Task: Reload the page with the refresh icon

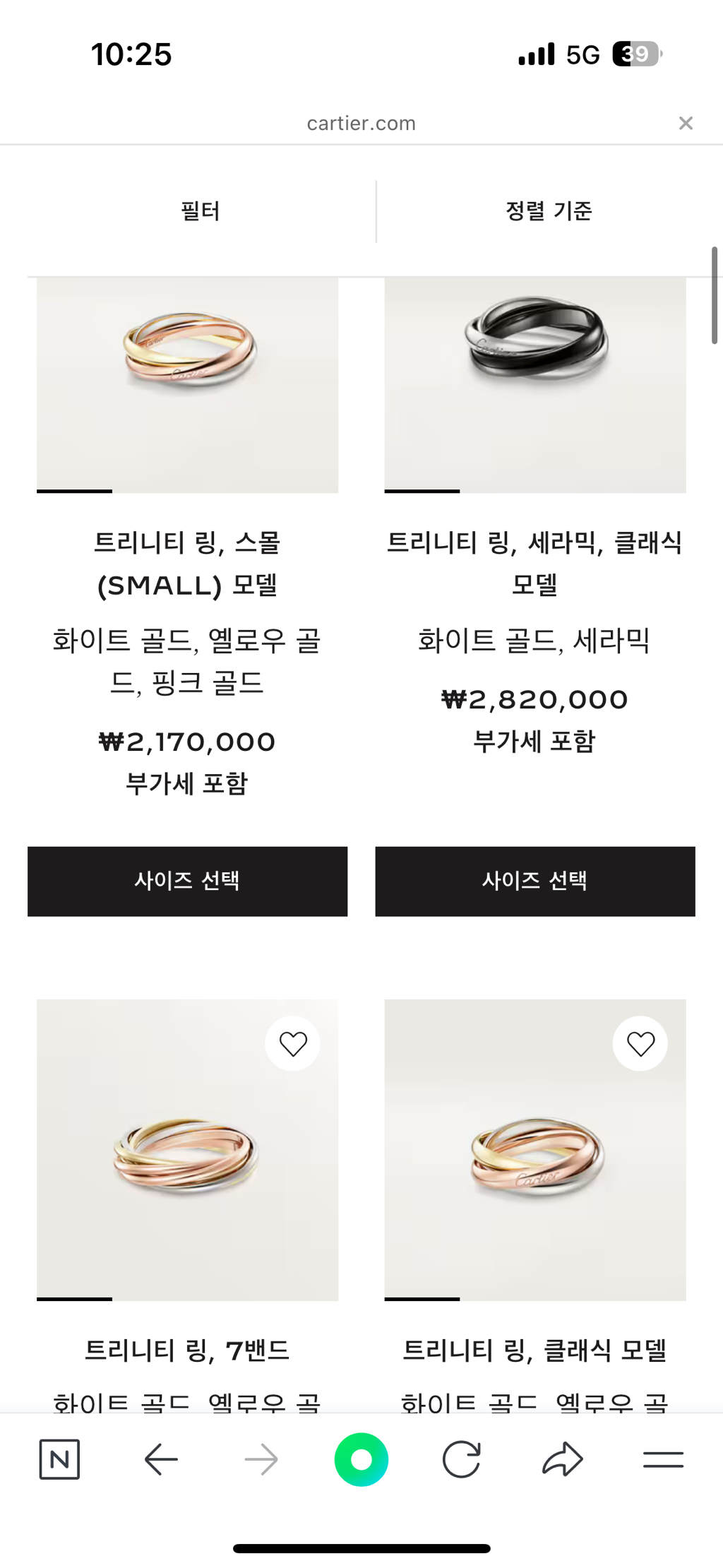Action: tap(462, 1460)
